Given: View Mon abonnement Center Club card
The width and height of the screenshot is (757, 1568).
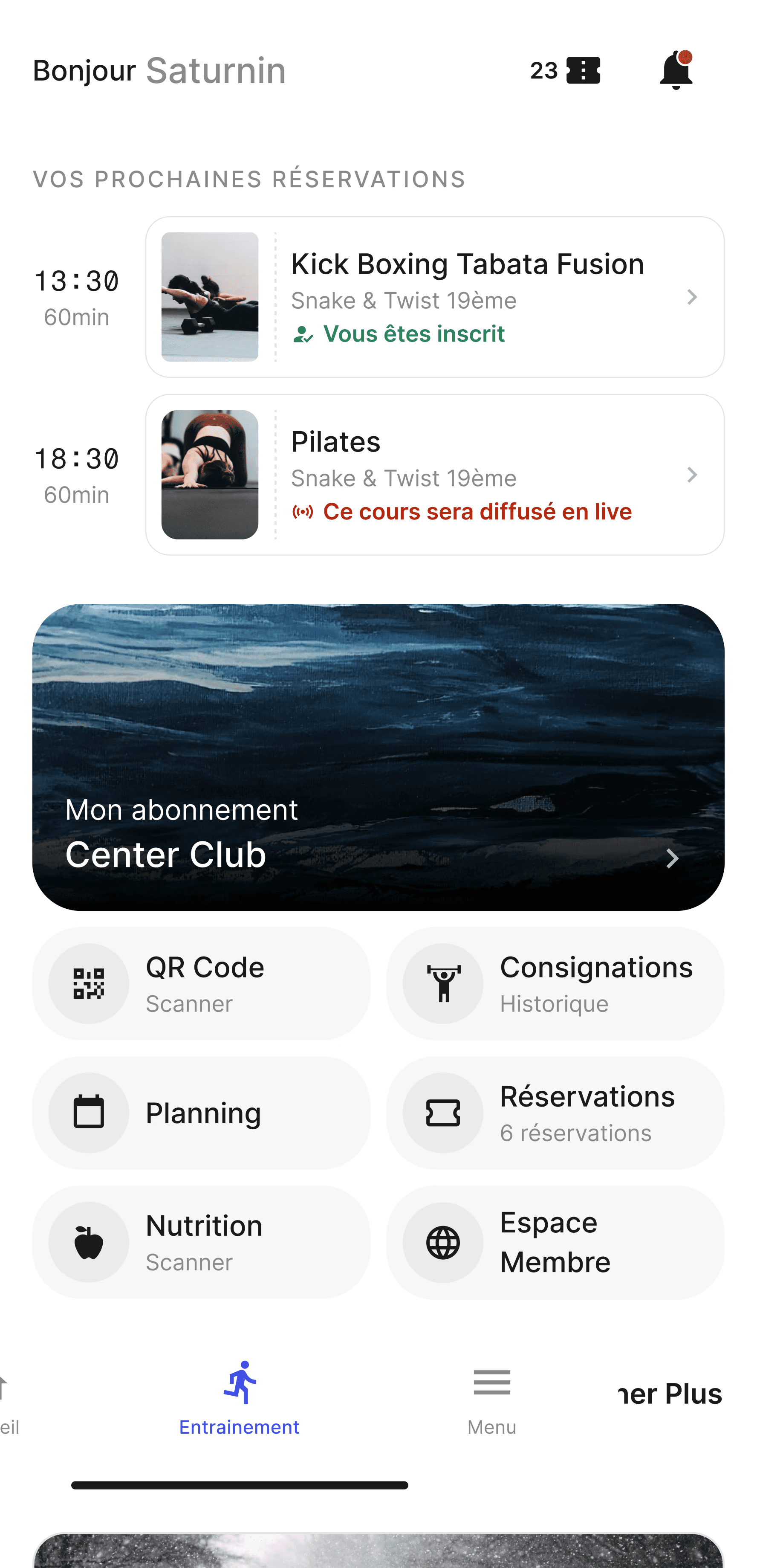Looking at the screenshot, I should point(378,756).
